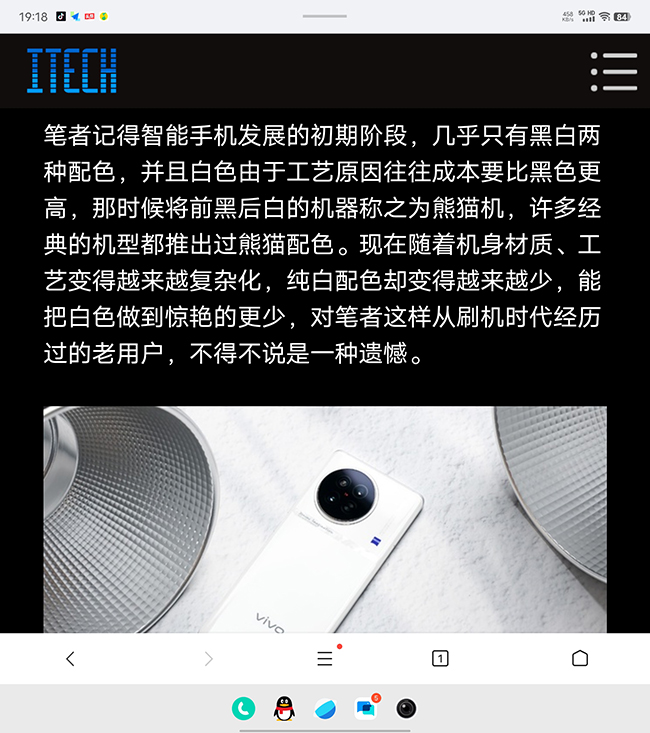Open the blue browser app in dock
650x733 pixels.
pyautogui.click(x=325, y=709)
